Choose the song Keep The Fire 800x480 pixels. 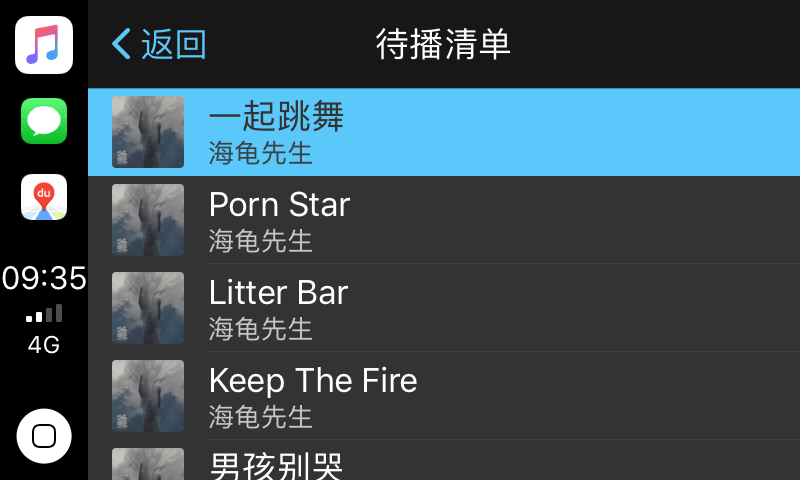point(443,396)
